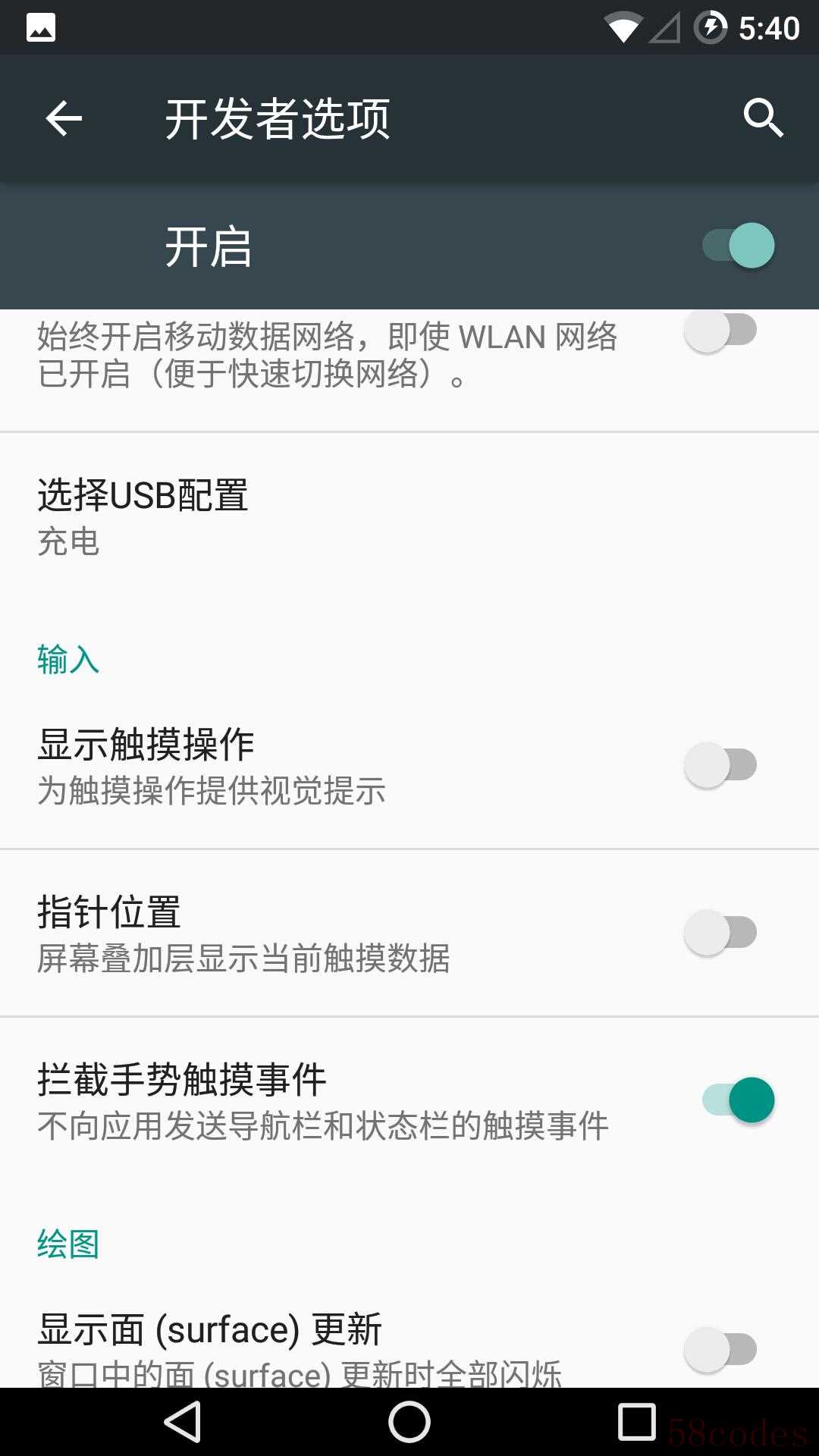Image resolution: width=819 pixels, height=1456 pixels.
Task: Tap the system home button
Action: (x=409, y=1421)
